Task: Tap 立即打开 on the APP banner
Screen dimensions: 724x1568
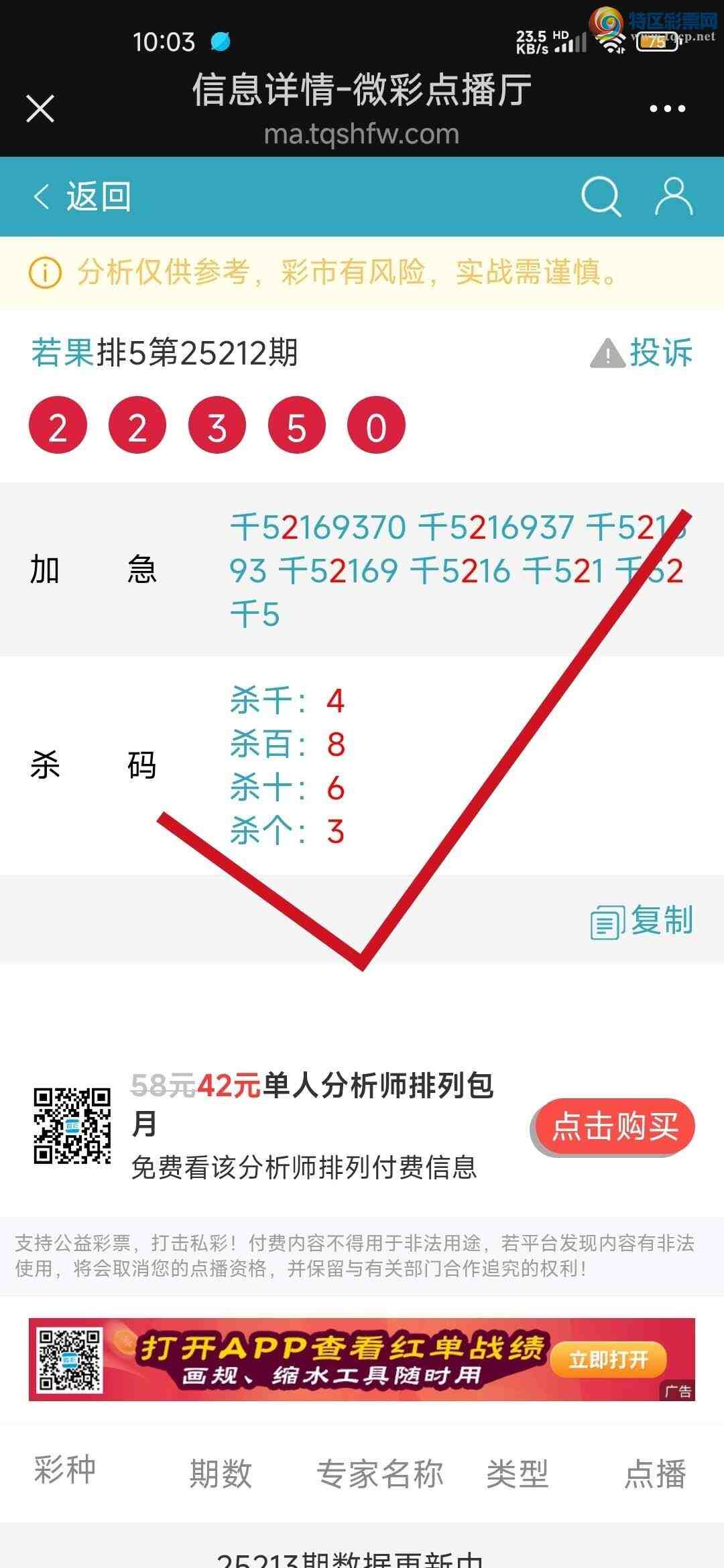Action: pyautogui.click(x=608, y=1360)
